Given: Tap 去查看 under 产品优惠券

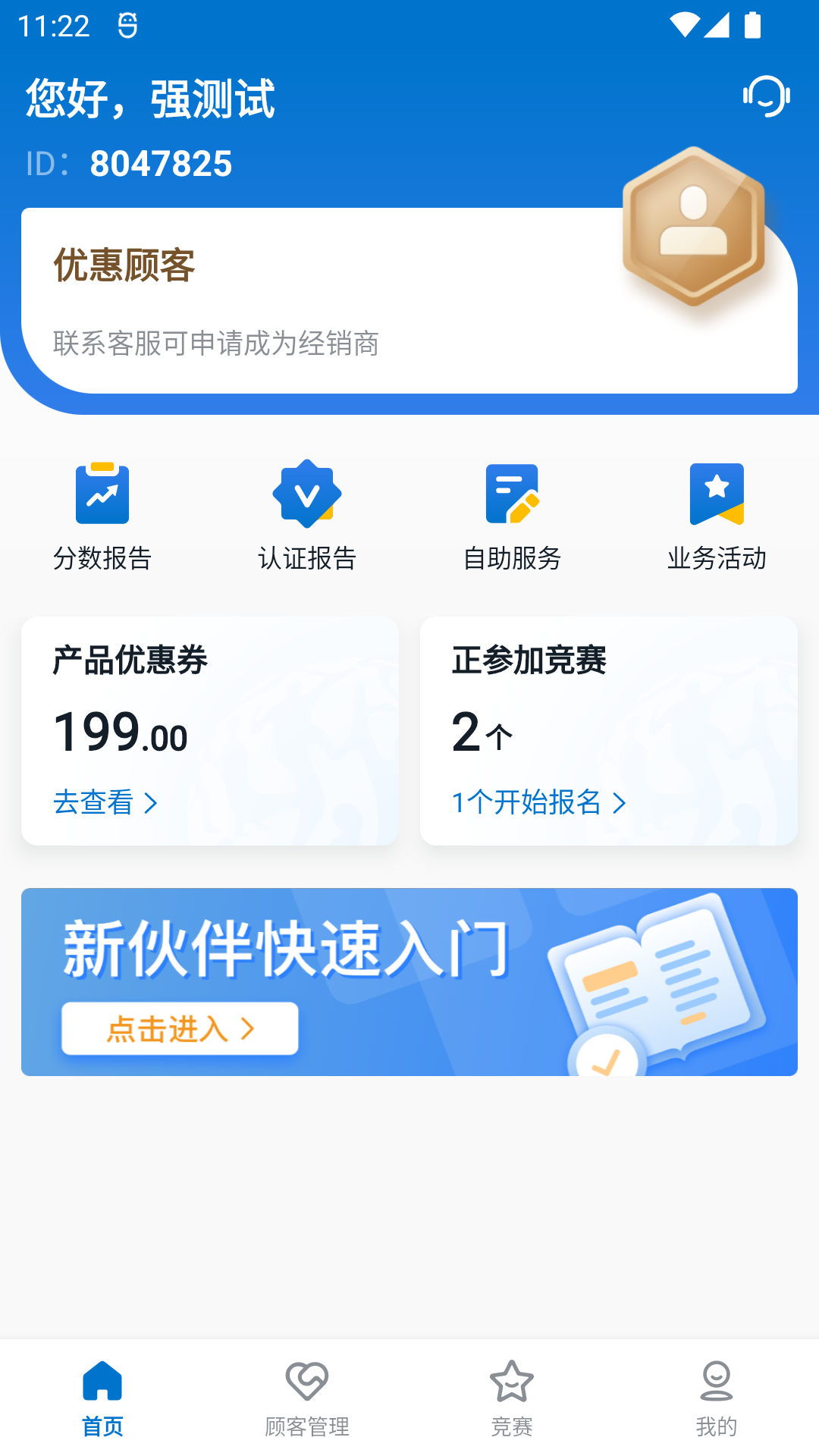Looking at the screenshot, I should point(105,802).
